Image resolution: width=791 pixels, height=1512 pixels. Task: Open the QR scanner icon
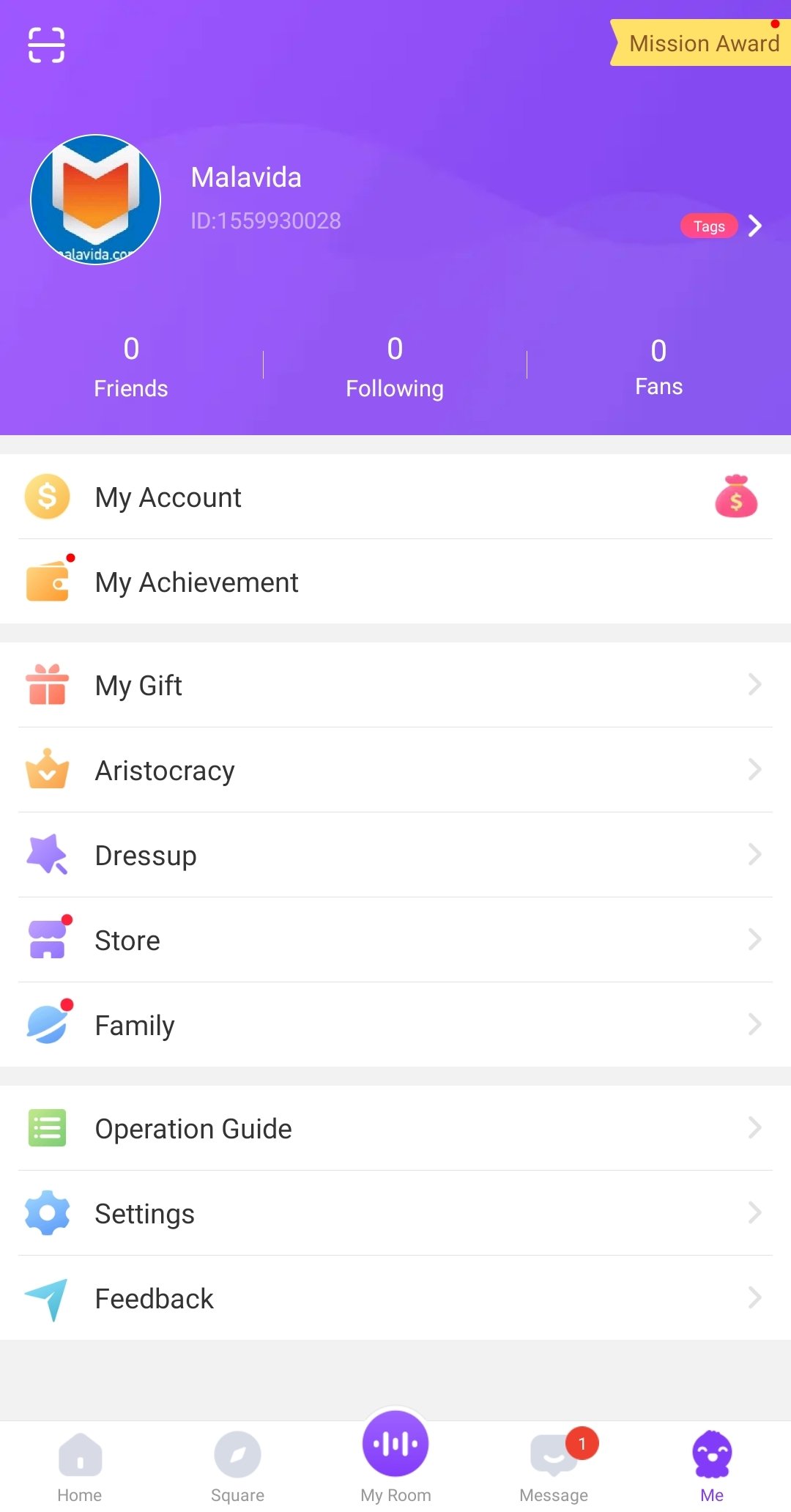pos(46,45)
